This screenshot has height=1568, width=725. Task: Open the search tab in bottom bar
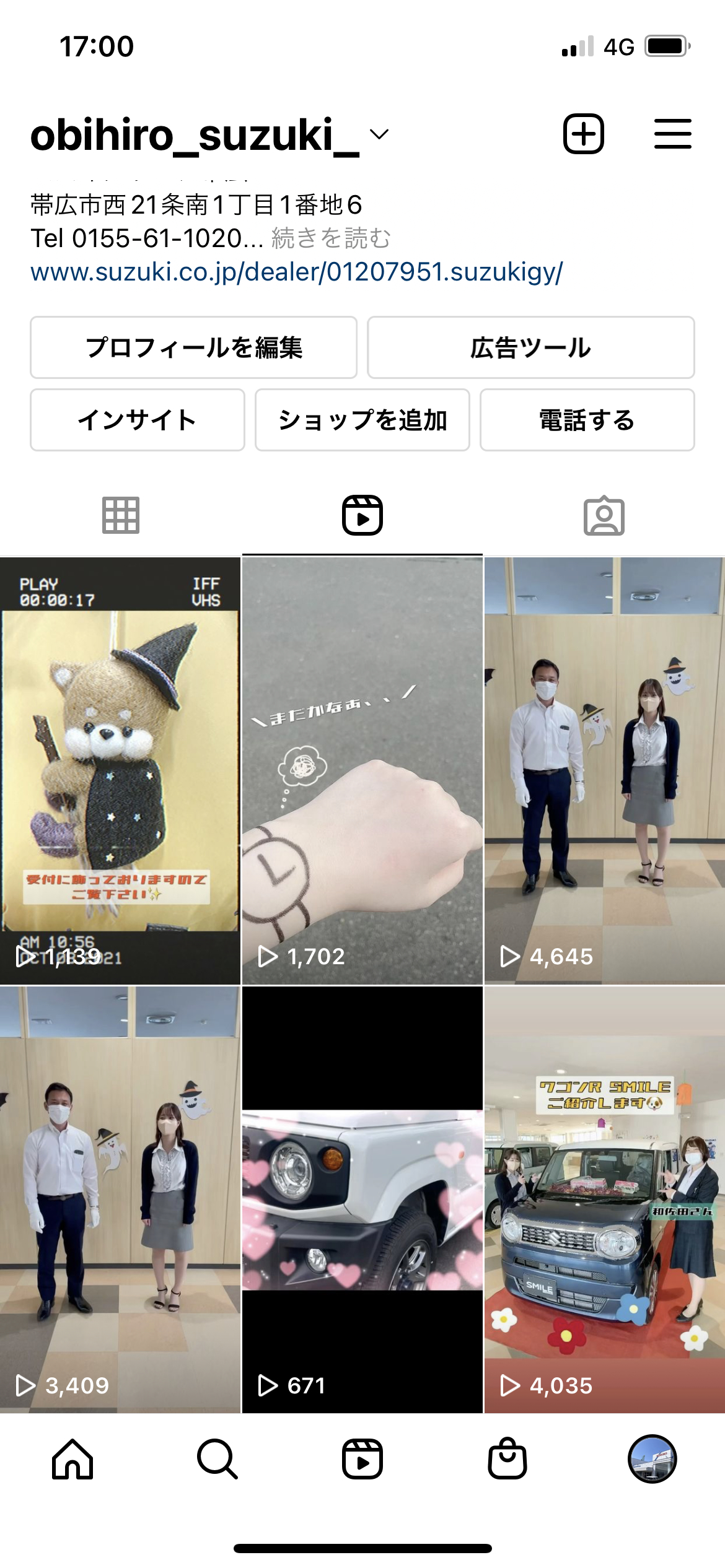click(217, 1459)
